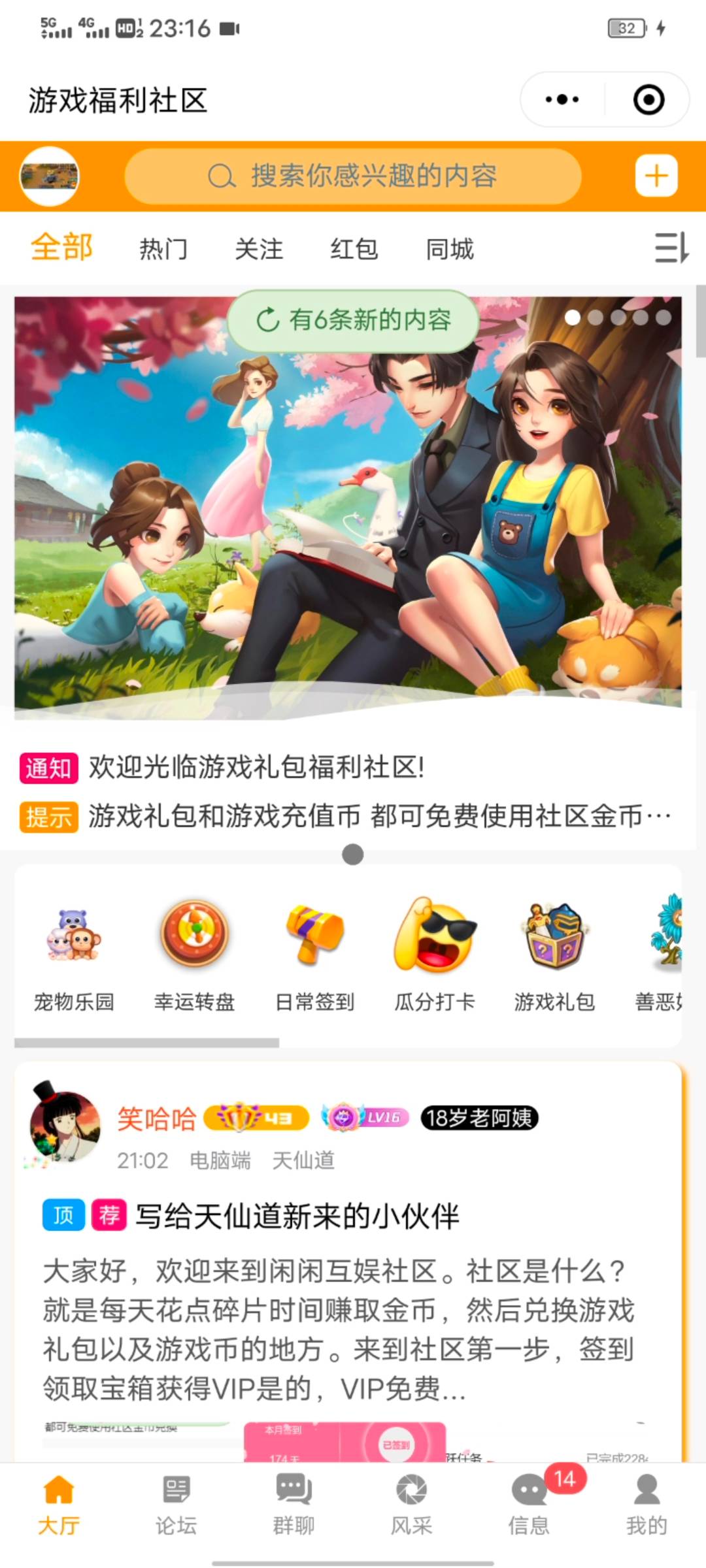Tap the search box 搜索你感兴趣的内容
This screenshot has height=1568, width=706.
(x=353, y=176)
